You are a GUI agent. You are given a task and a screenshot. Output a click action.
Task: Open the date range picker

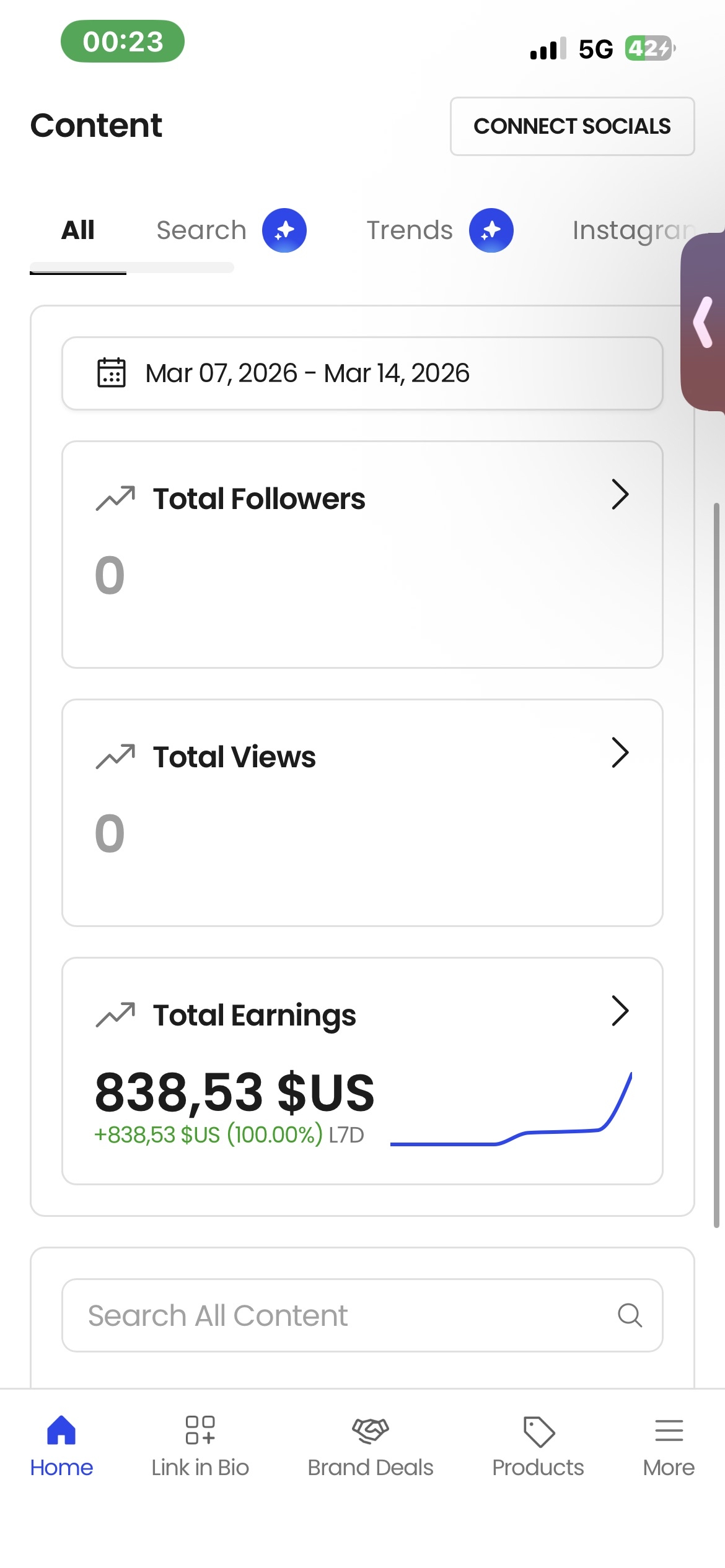click(362, 373)
